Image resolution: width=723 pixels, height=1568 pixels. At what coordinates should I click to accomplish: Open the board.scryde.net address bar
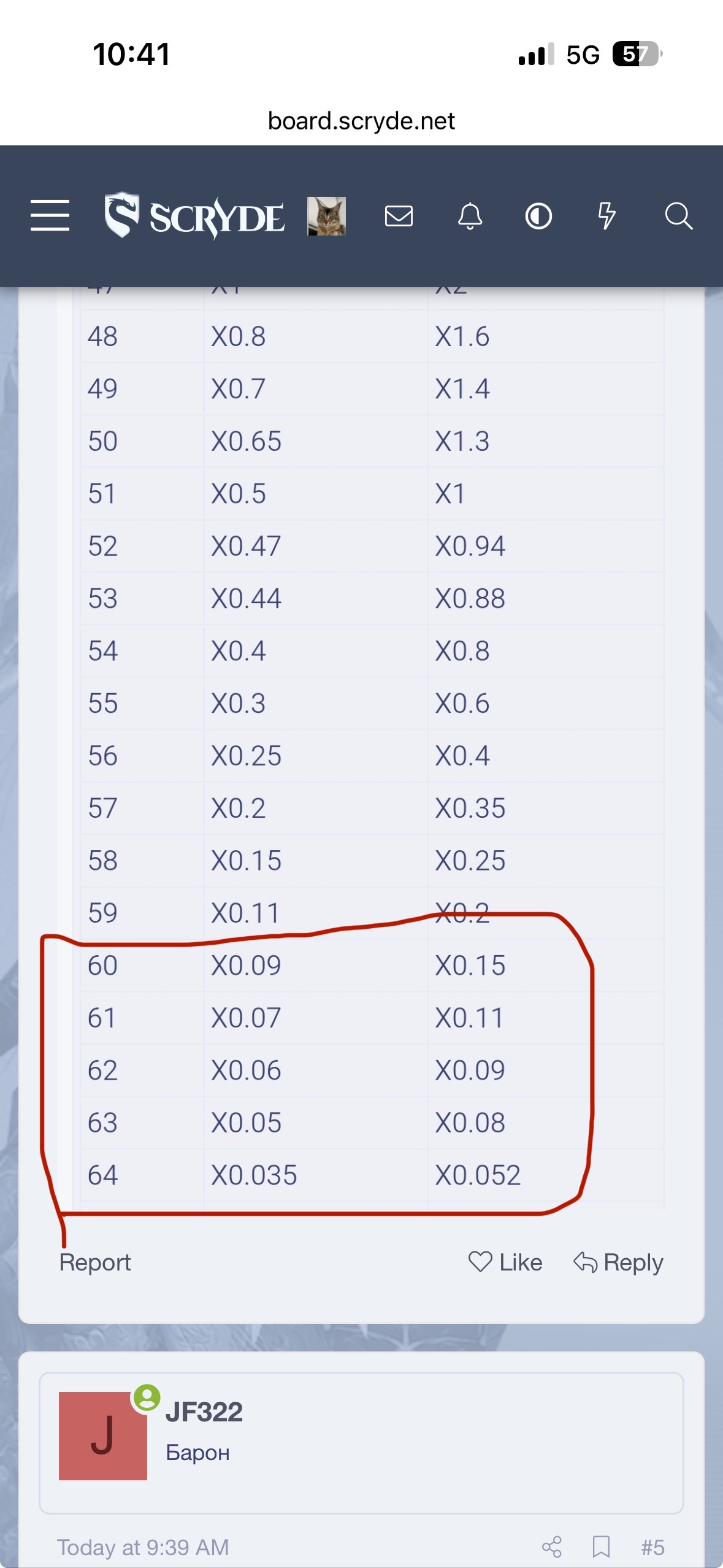tap(361, 121)
